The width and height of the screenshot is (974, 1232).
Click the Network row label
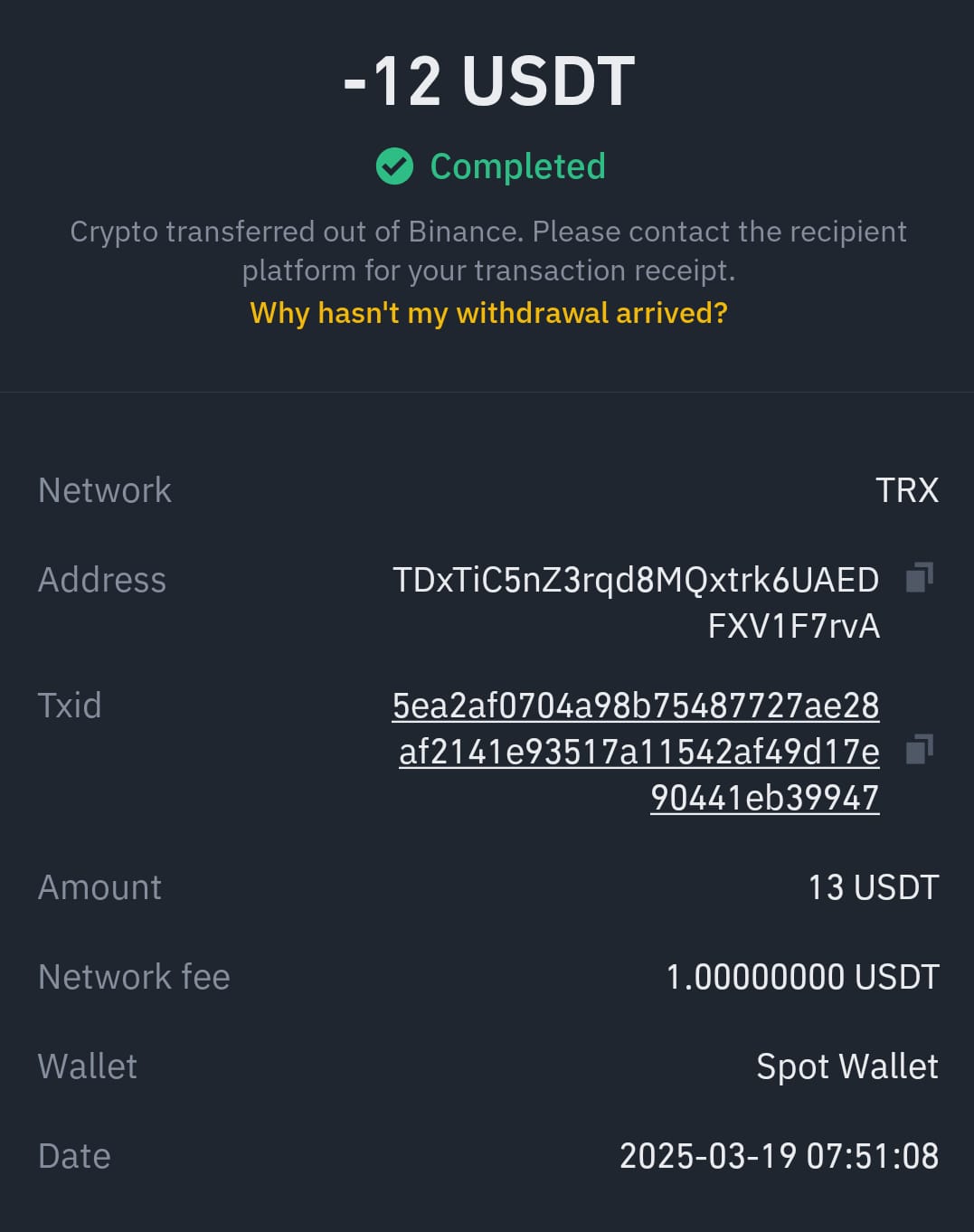point(104,489)
